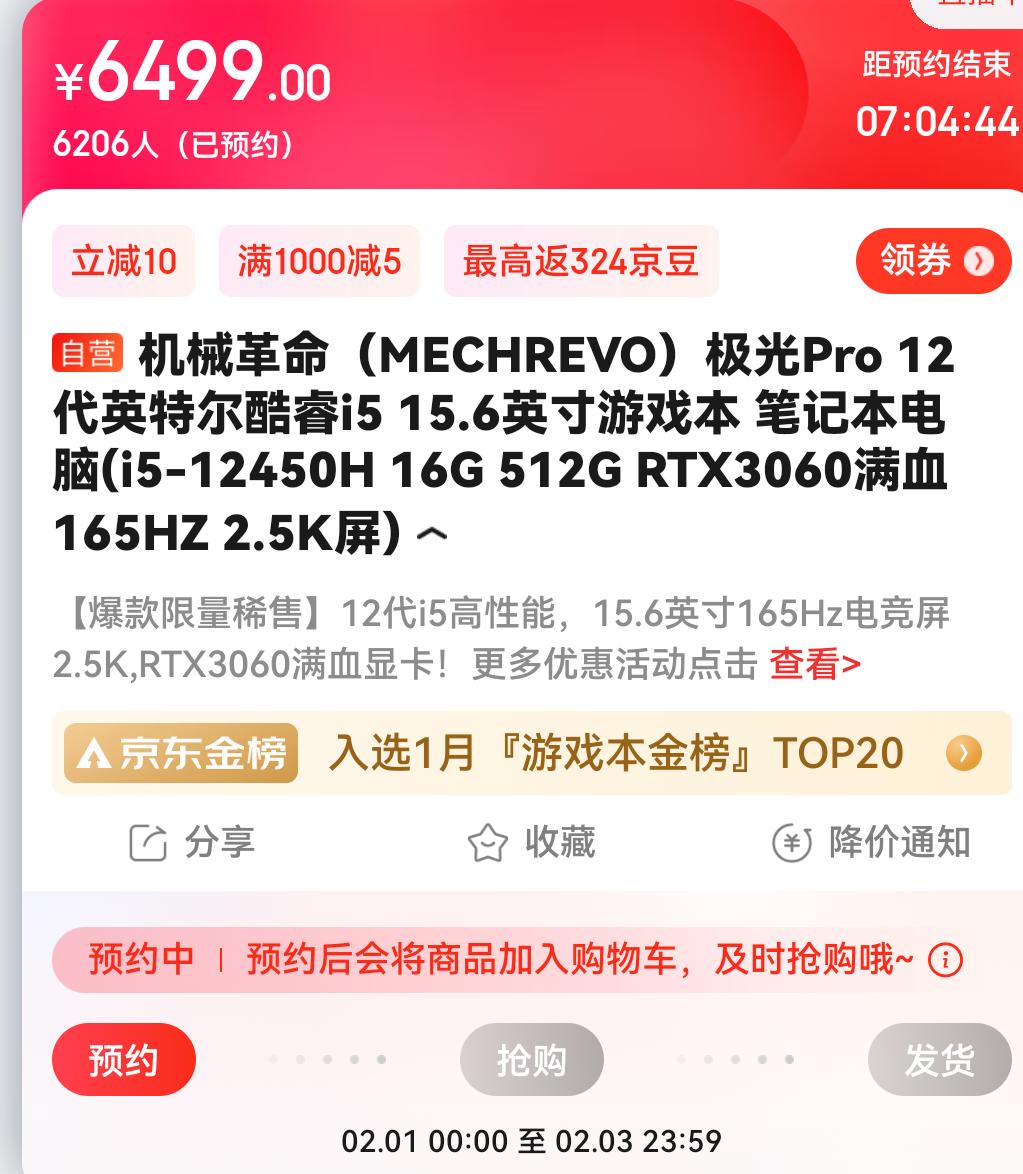This screenshot has width=1023, height=1174.
Task: Select the 满1000减5 coupon tag
Action: 318,261
